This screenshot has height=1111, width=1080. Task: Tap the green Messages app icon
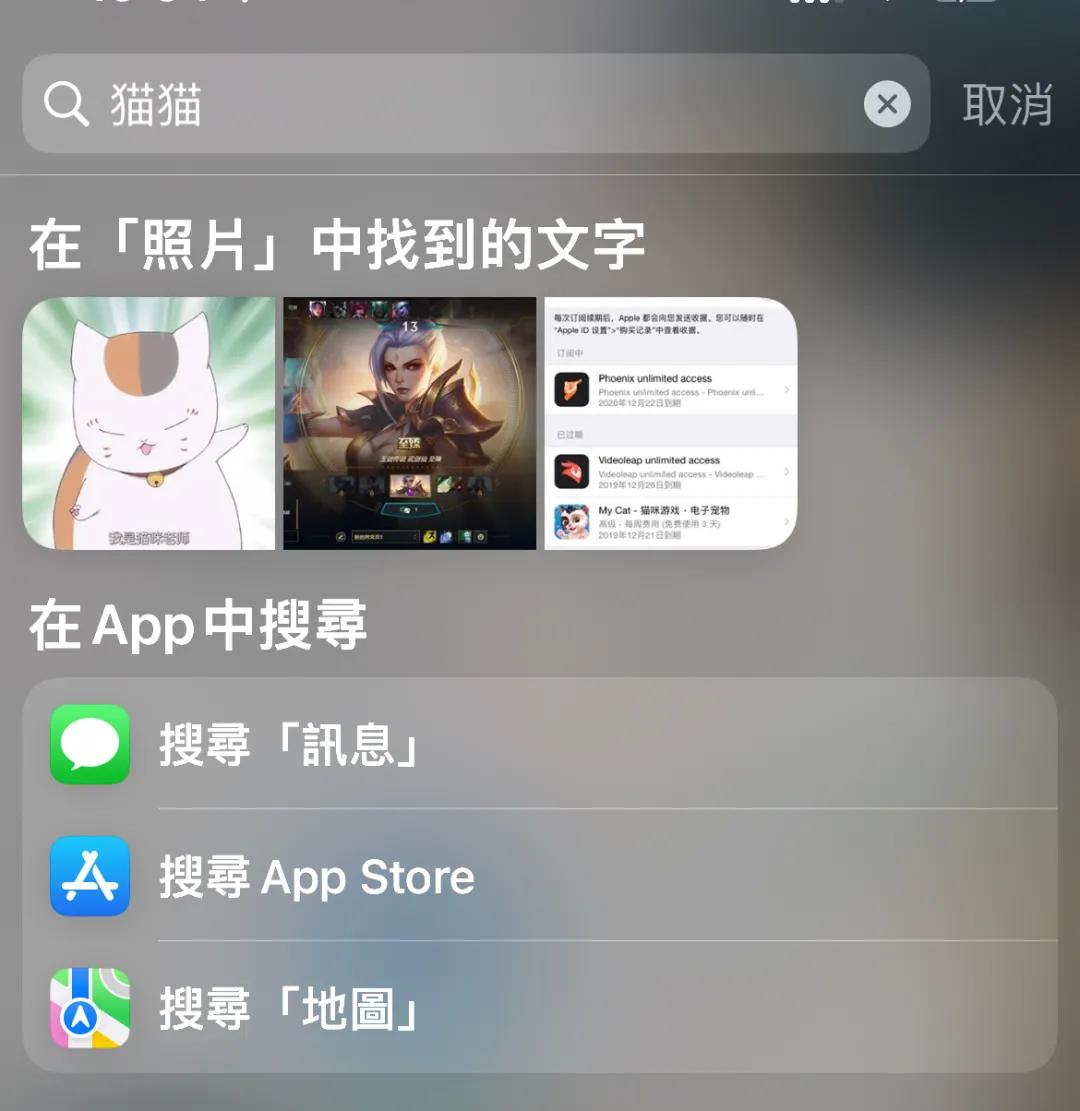click(x=88, y=744)
